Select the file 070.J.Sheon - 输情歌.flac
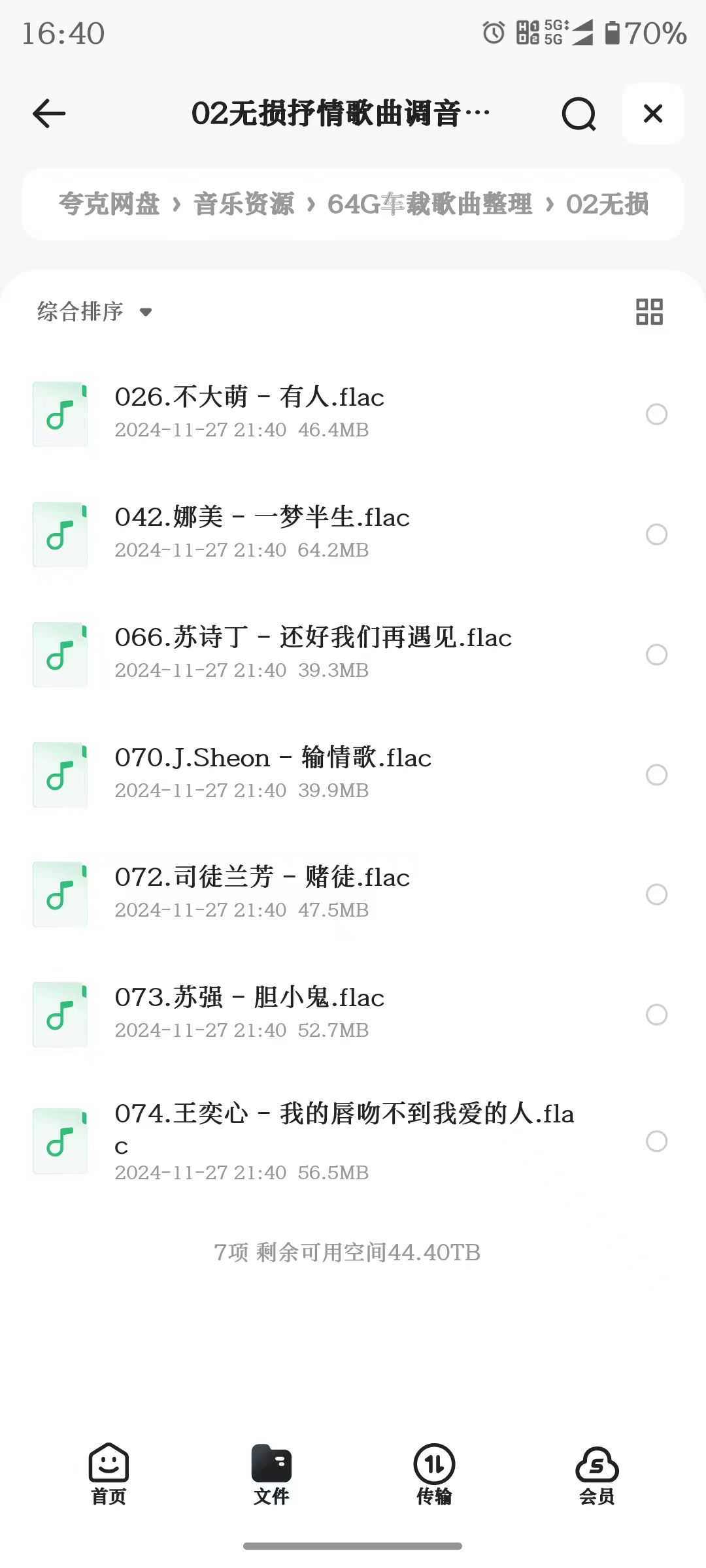Viewport: 706px width, 1568px height. click(656, 775)
